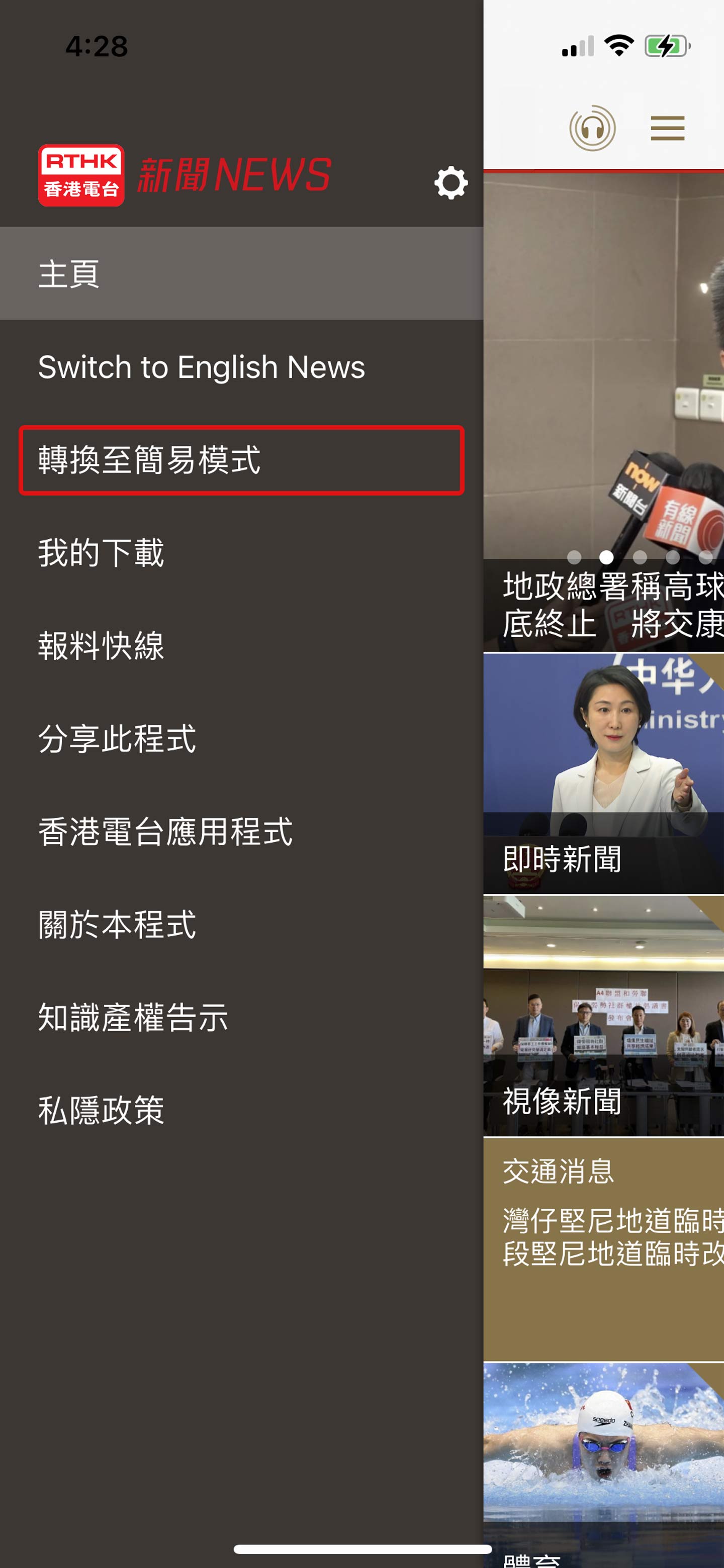Go to 主頁 home page

point(241,273)
